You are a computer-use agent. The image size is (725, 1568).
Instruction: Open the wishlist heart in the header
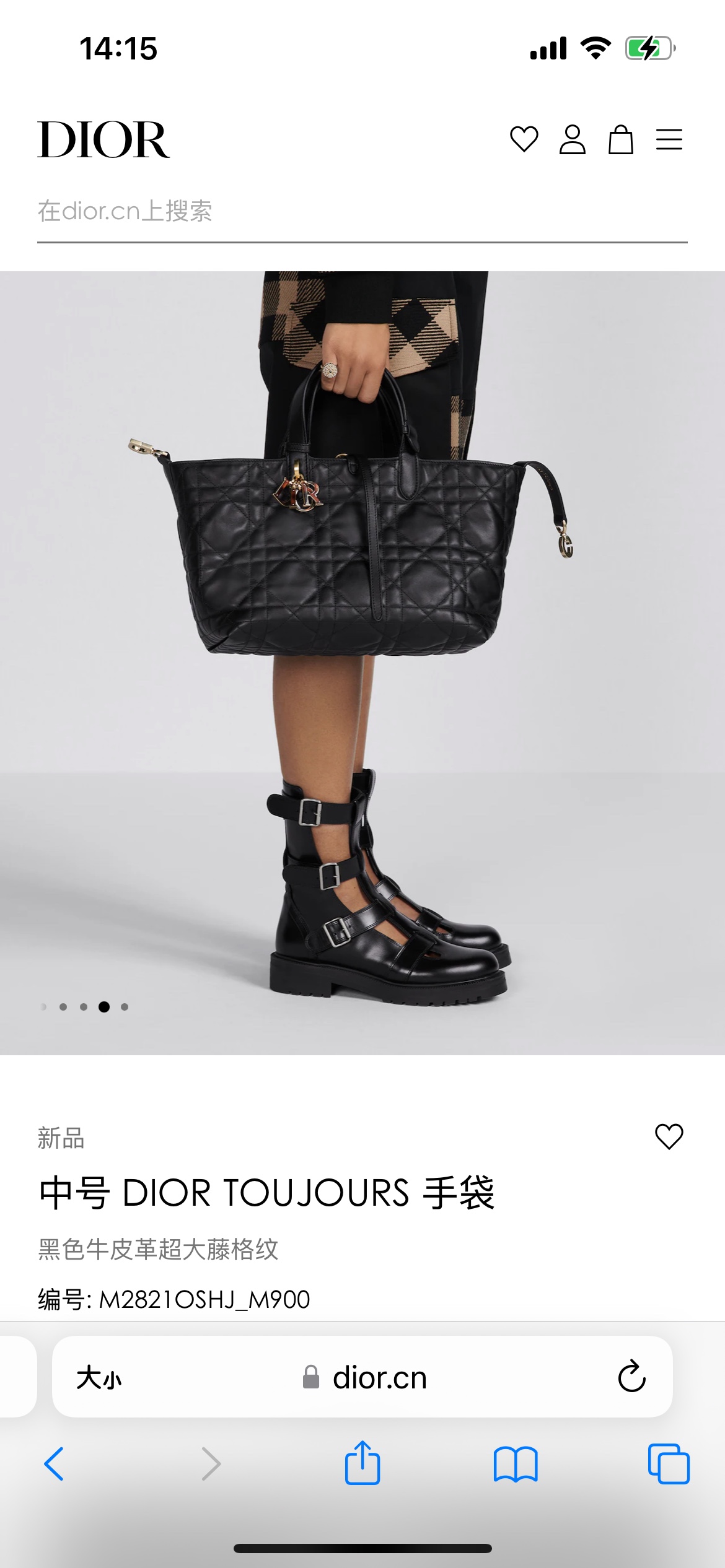(x=524, y=139)
